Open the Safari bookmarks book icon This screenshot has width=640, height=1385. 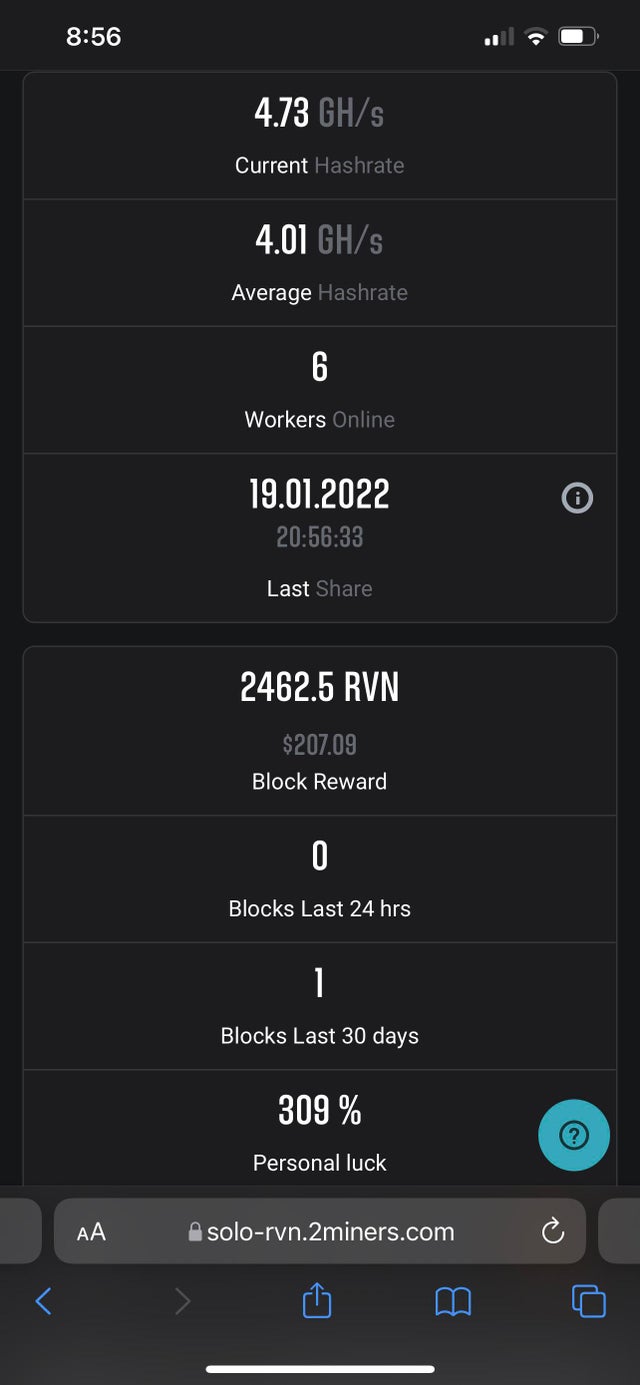(453, 1301)
